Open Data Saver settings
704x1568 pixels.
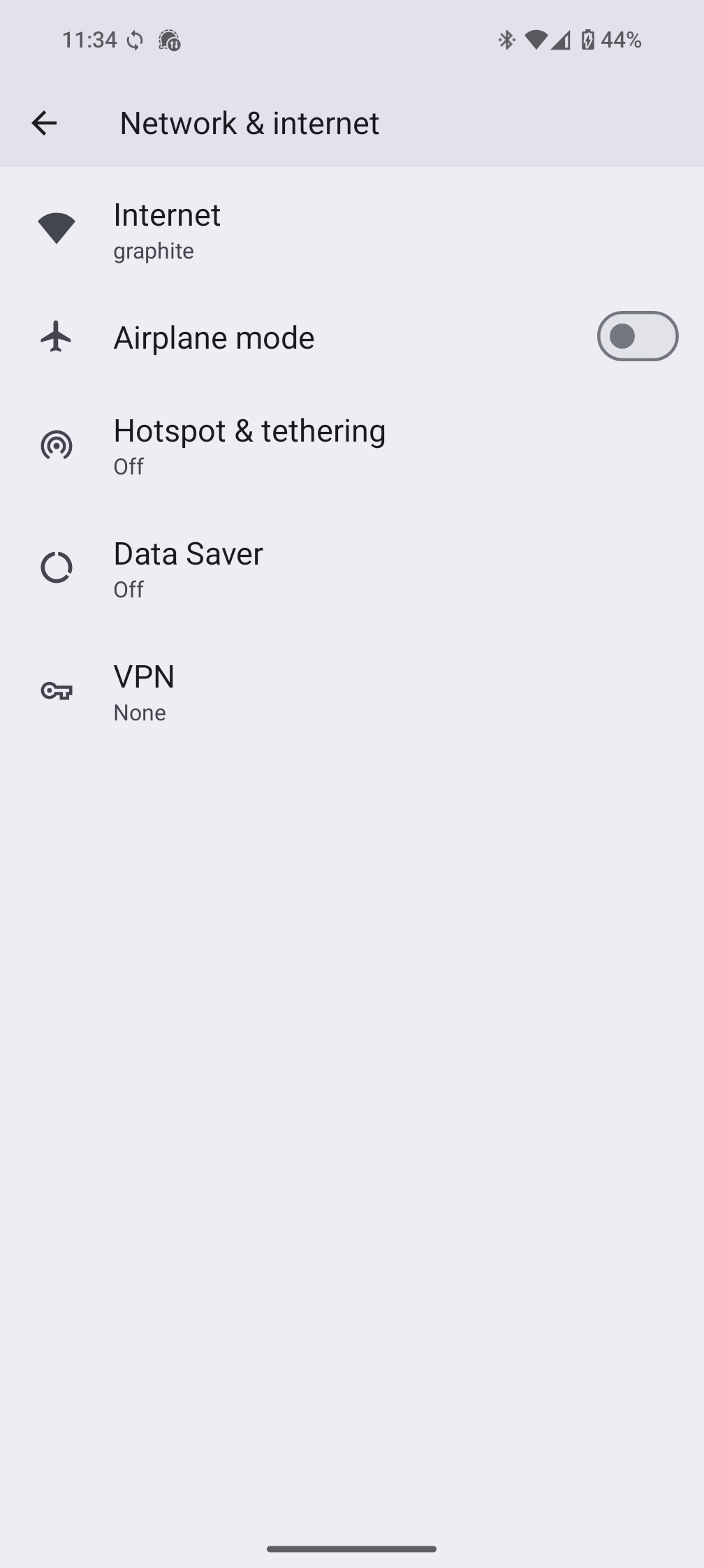[x=189, y=568]
